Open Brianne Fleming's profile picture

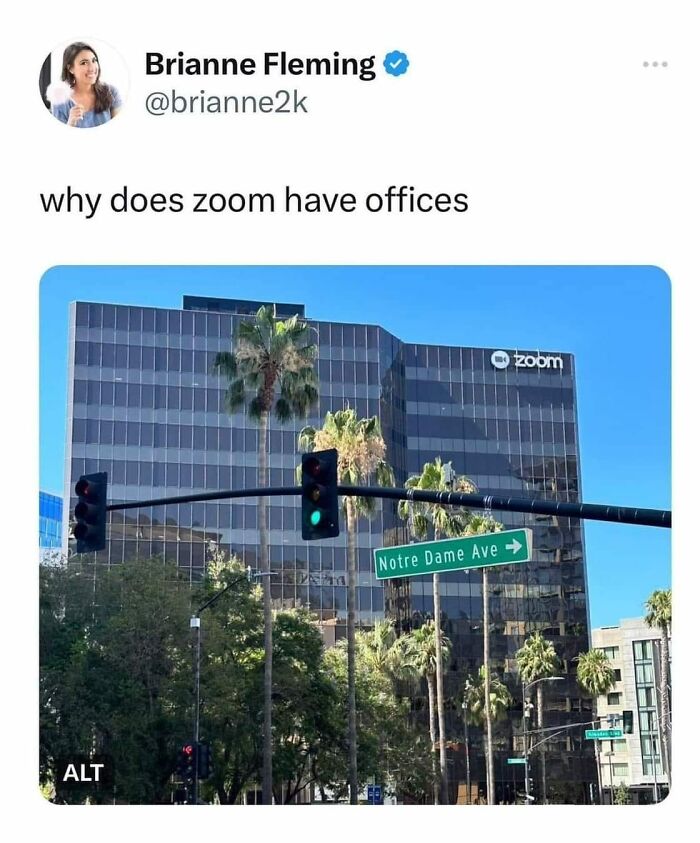[84, 83]
